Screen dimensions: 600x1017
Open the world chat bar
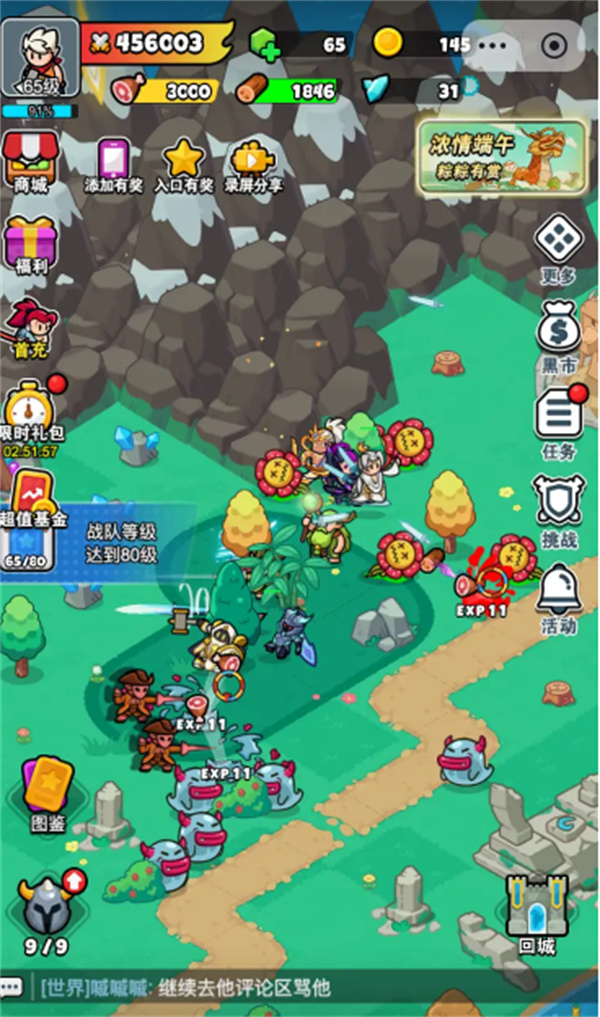(x=300, y=988)
